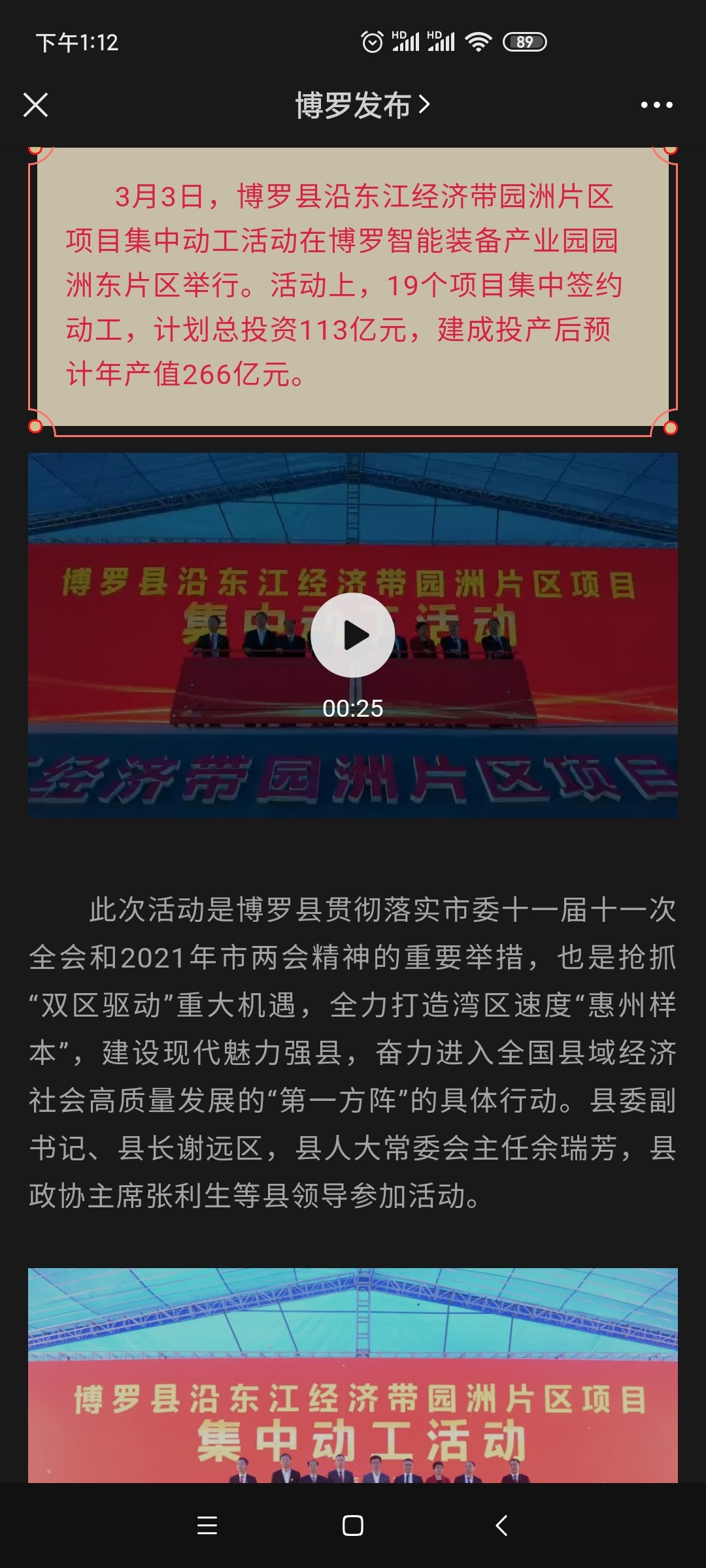Go back using the system back button
The height and width of the screenshot is (1568, 706).
tap(501, 1526)
